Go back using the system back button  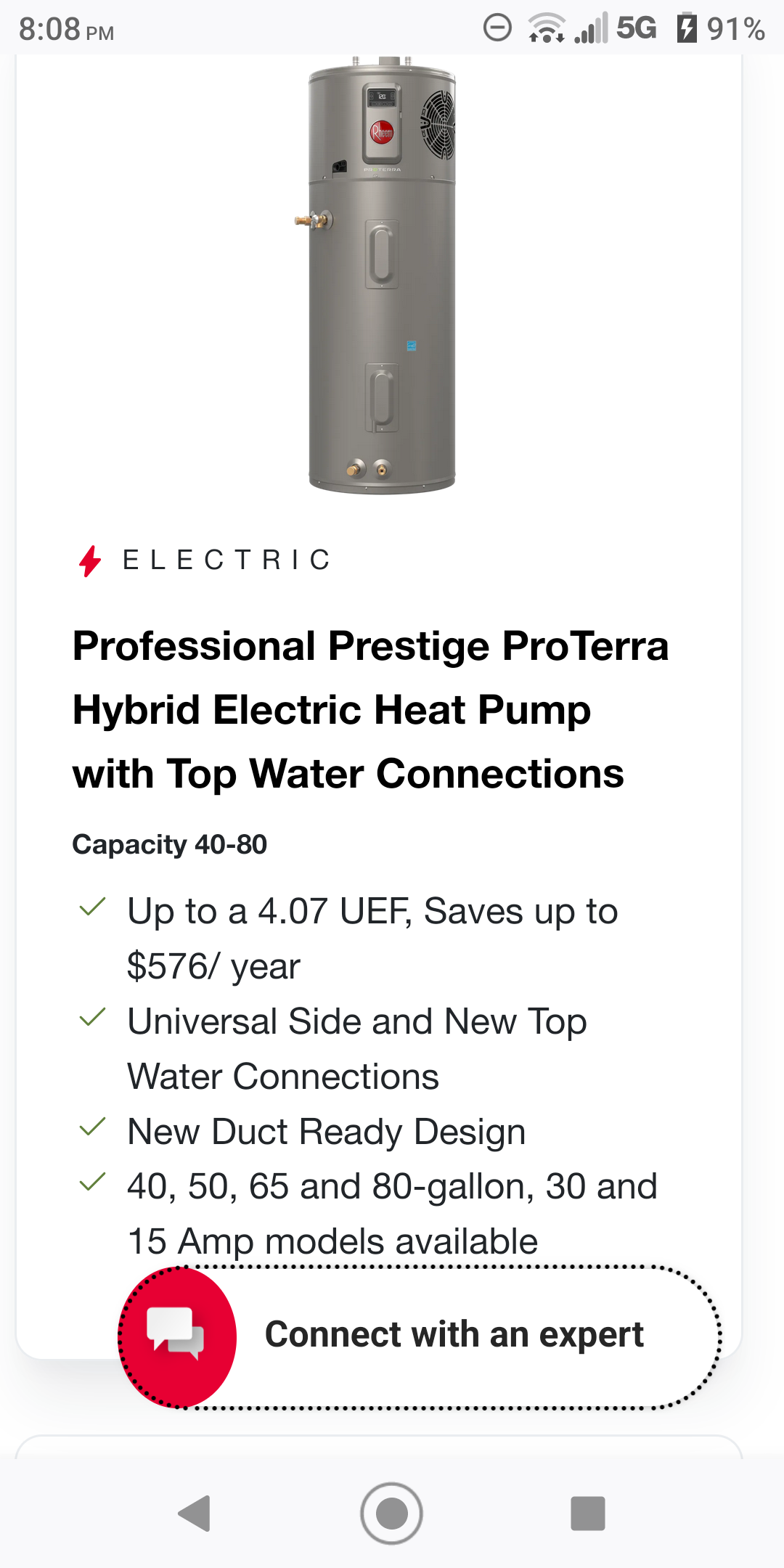point(195,1514)
